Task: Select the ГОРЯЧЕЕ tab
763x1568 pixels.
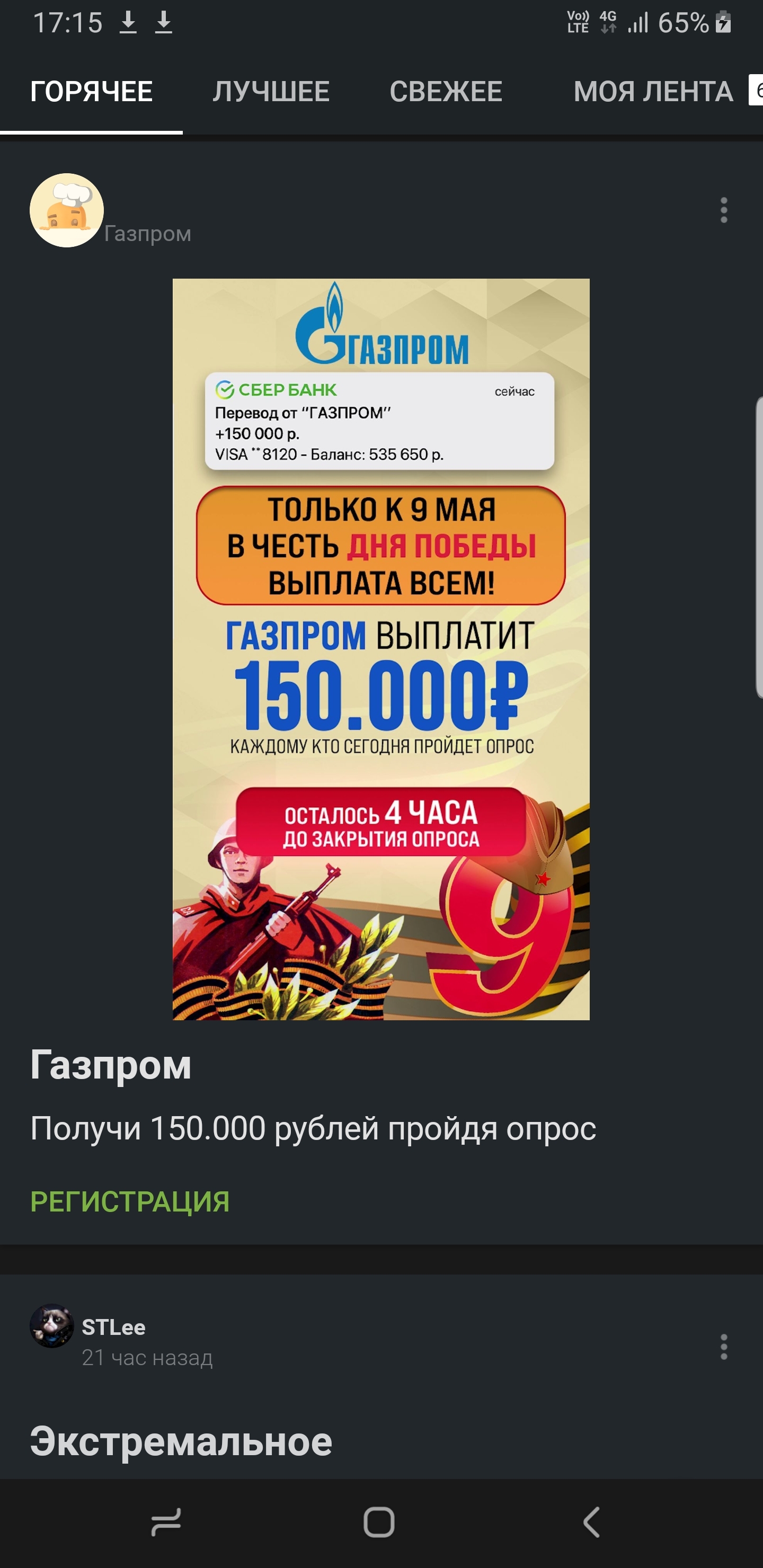Action: (91, 92)
